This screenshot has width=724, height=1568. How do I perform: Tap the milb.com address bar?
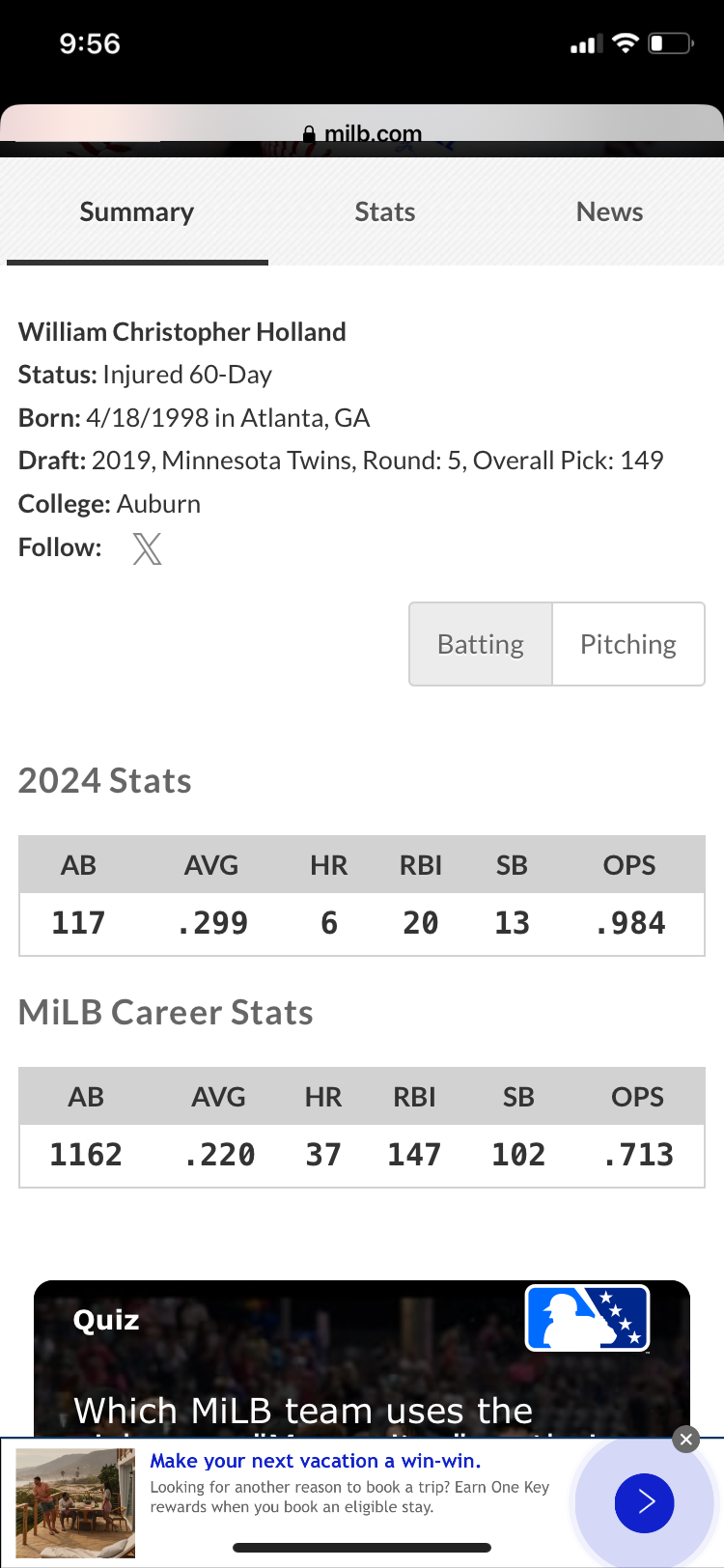pyautogui.click(x=362, y=133)
